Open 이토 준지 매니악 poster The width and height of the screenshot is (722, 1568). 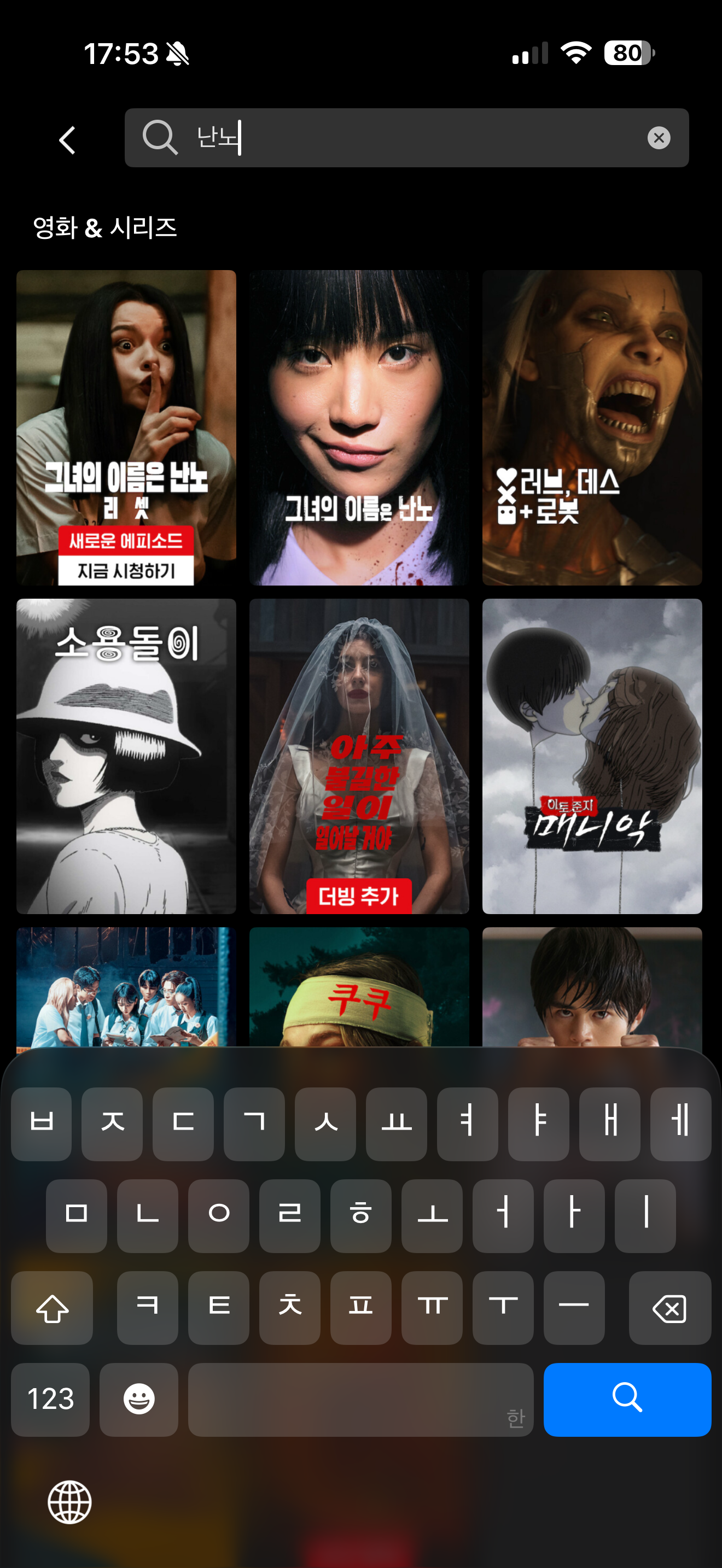point(592,757)
